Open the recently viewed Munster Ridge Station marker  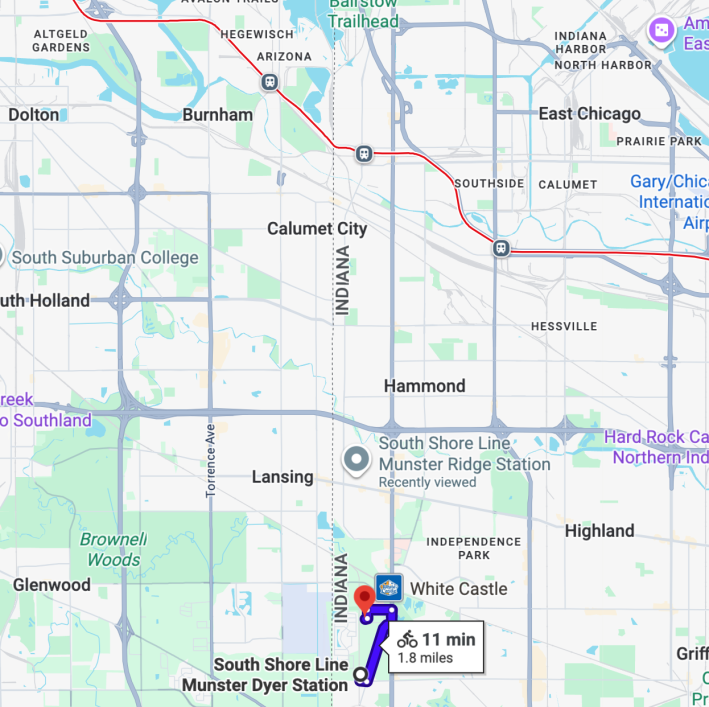tap(356, 460)
